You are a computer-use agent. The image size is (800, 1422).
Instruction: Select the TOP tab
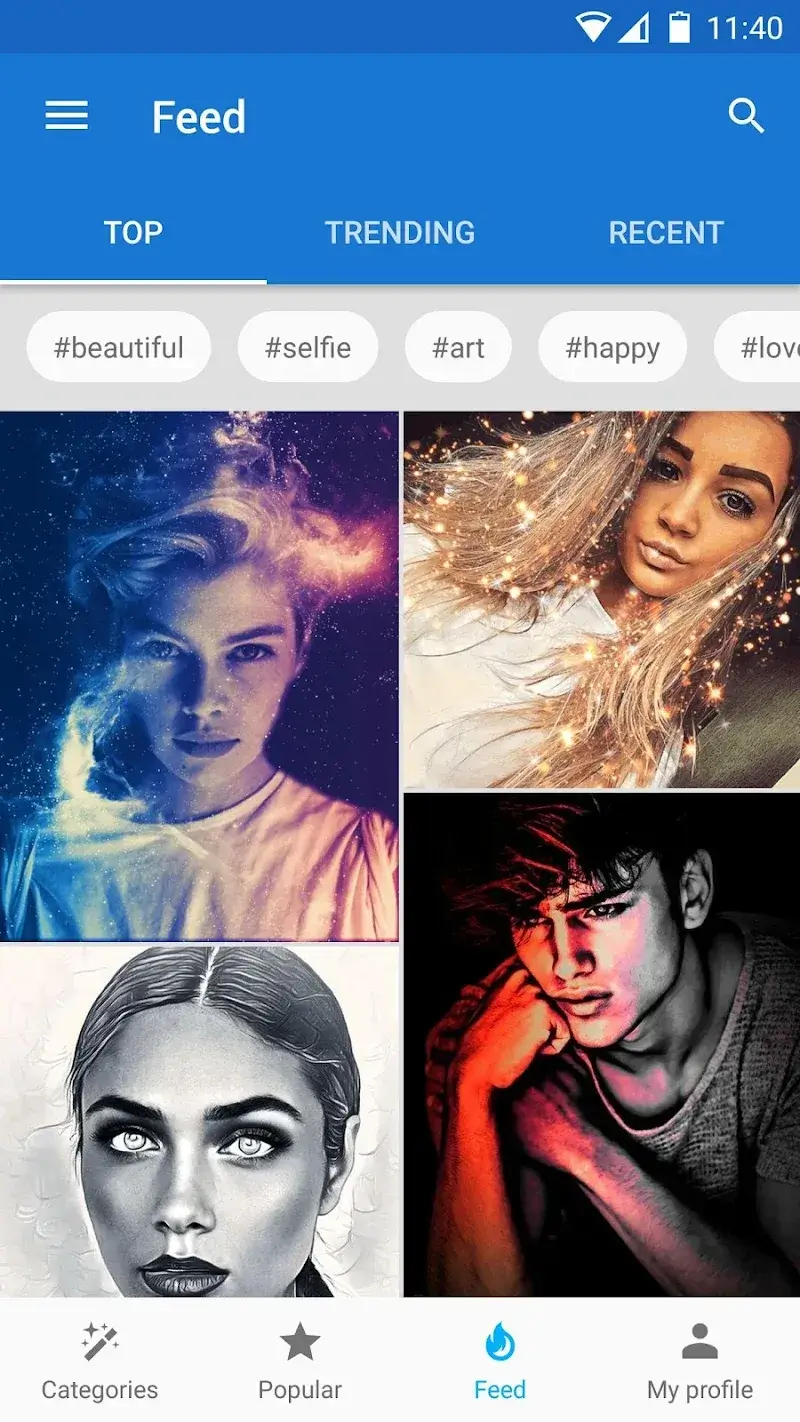tap(133, 233)
